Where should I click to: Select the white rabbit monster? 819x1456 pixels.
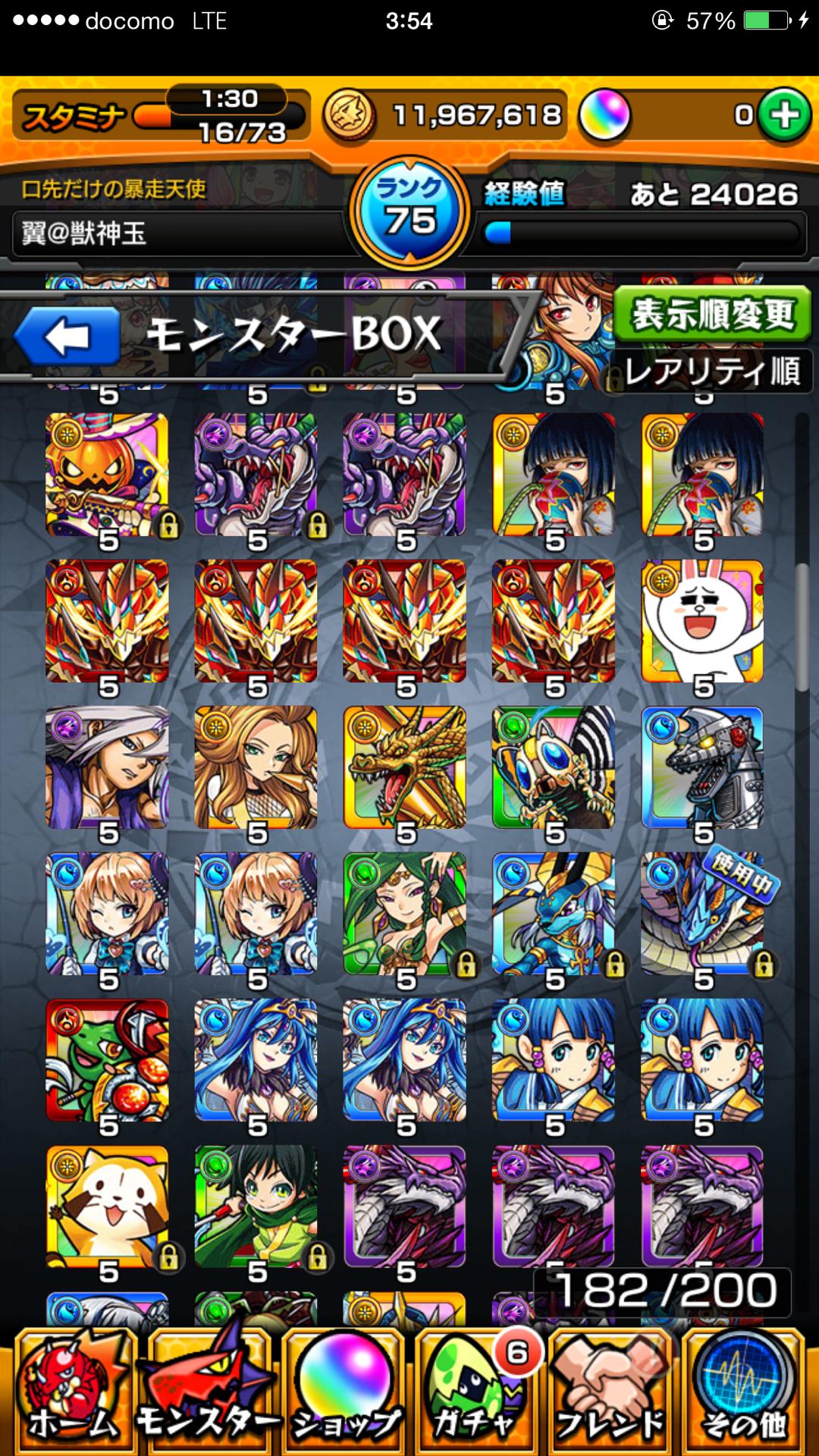702,621
